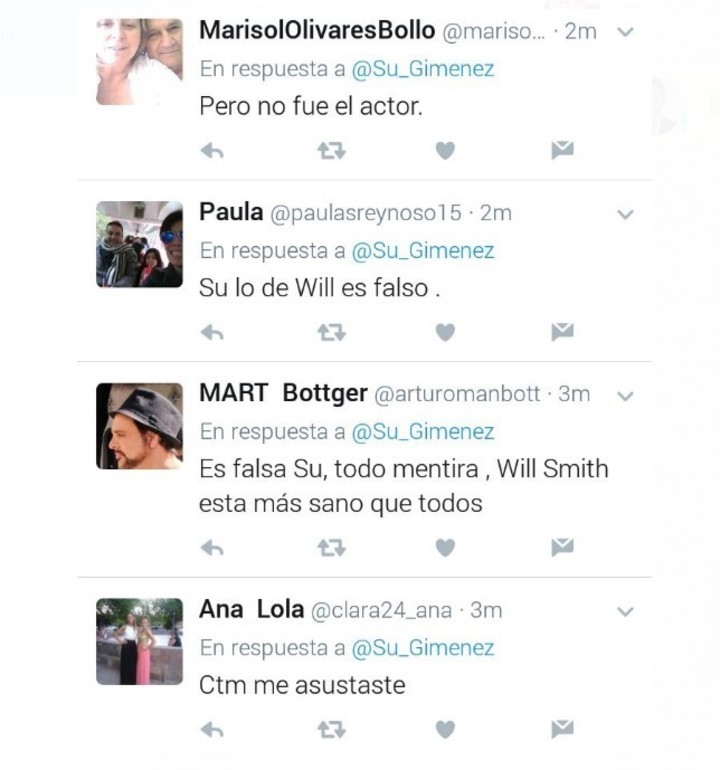Like Ana Lola's tweet
This screenshot has height=770, width=720.
click(x=446, y=730)
